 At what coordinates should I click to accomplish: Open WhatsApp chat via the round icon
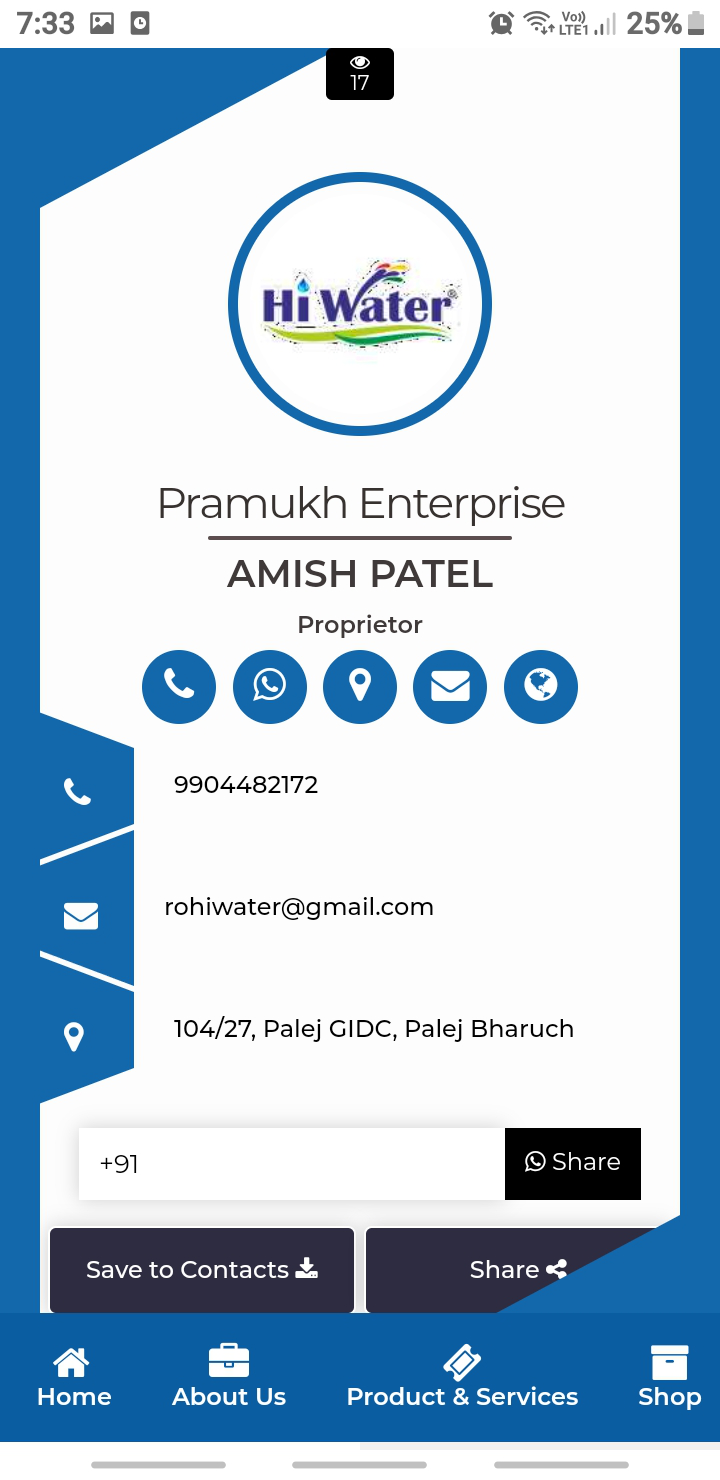click(x=269, y=686)
